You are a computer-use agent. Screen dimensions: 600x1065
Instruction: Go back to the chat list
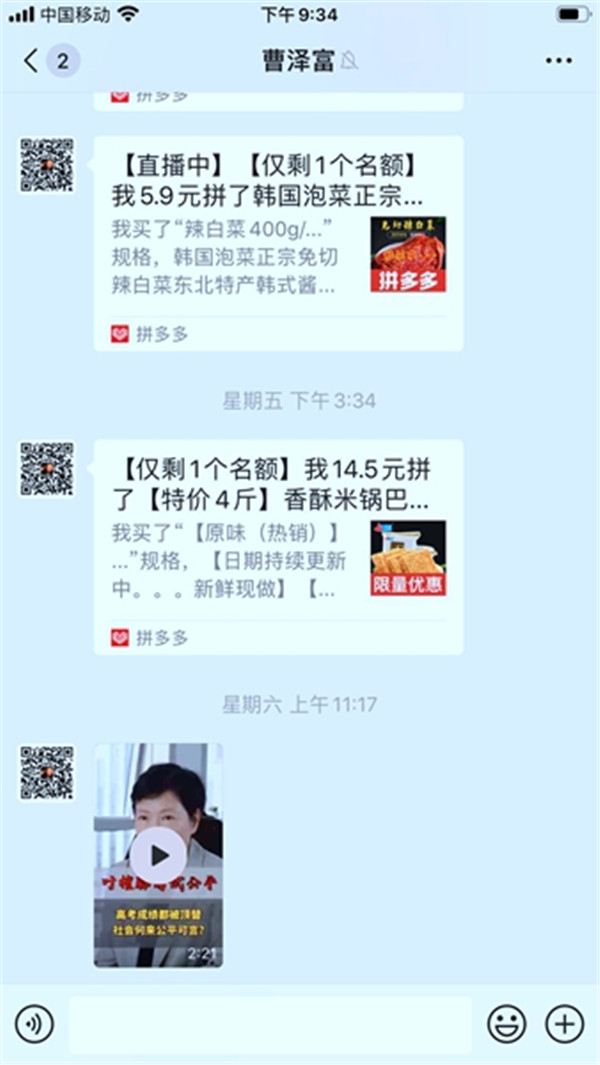pos(32,61)
